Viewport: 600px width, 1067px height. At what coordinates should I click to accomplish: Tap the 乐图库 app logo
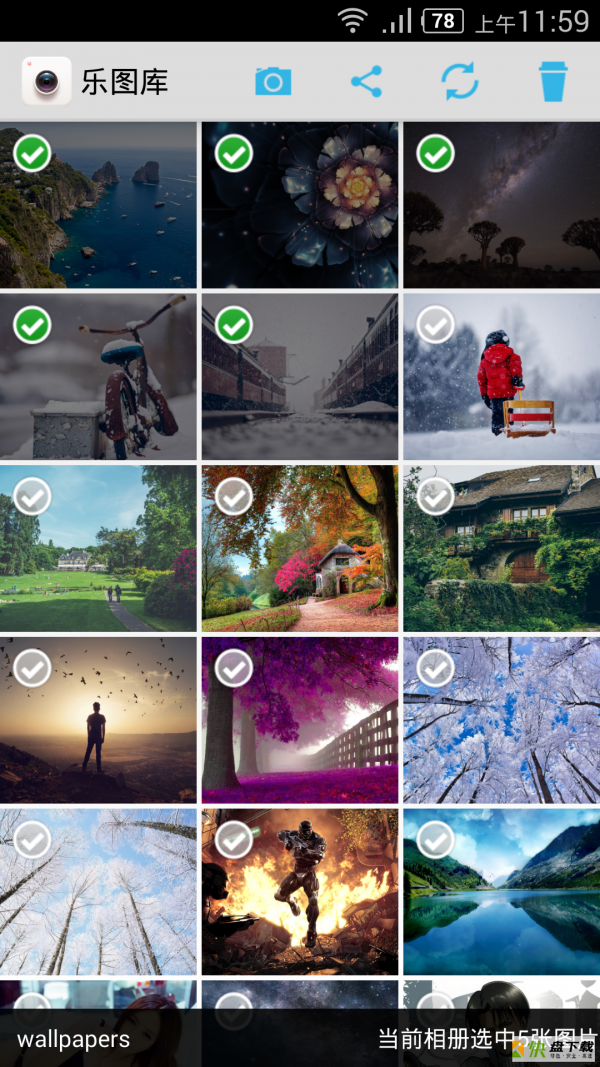tap(46, 81)
